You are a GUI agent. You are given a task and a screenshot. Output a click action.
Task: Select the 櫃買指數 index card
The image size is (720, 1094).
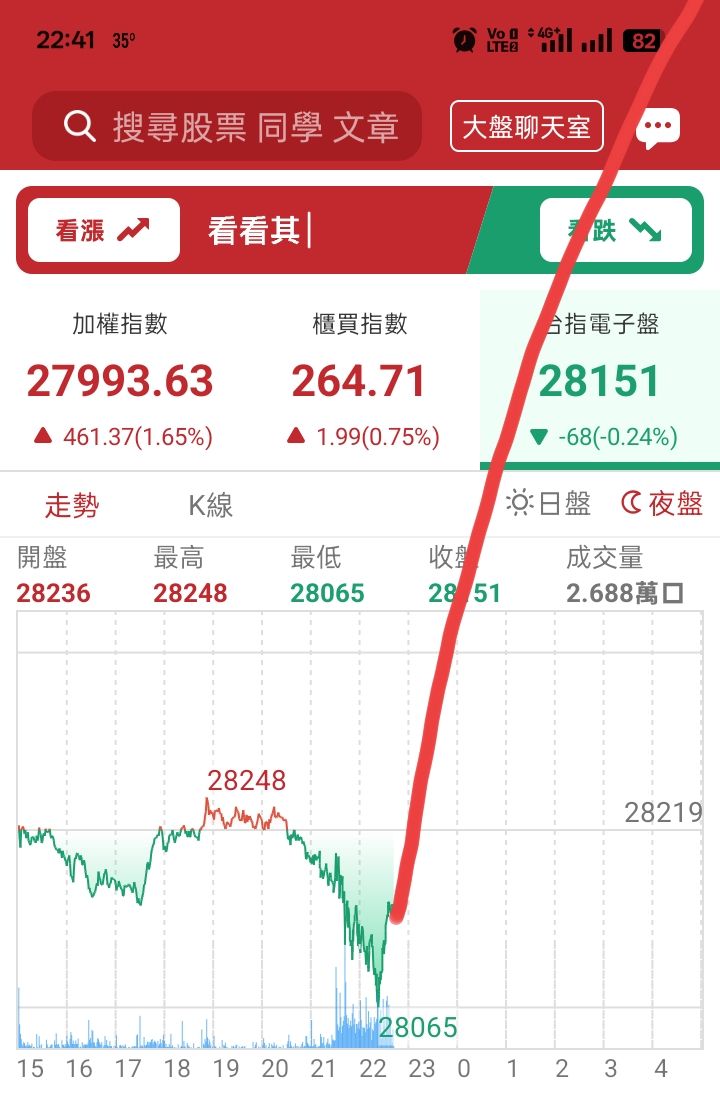tap(360, 380)
